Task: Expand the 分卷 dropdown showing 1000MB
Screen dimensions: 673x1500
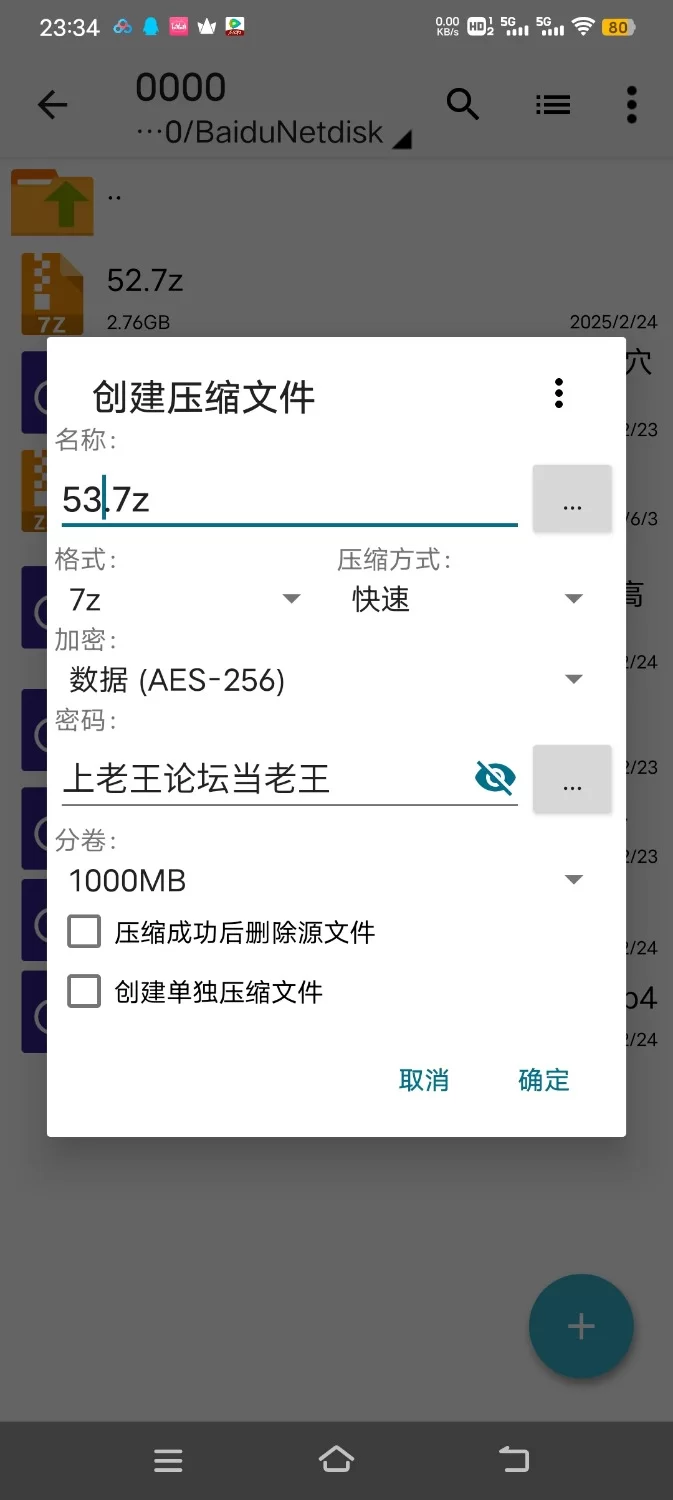Action: 326,881
